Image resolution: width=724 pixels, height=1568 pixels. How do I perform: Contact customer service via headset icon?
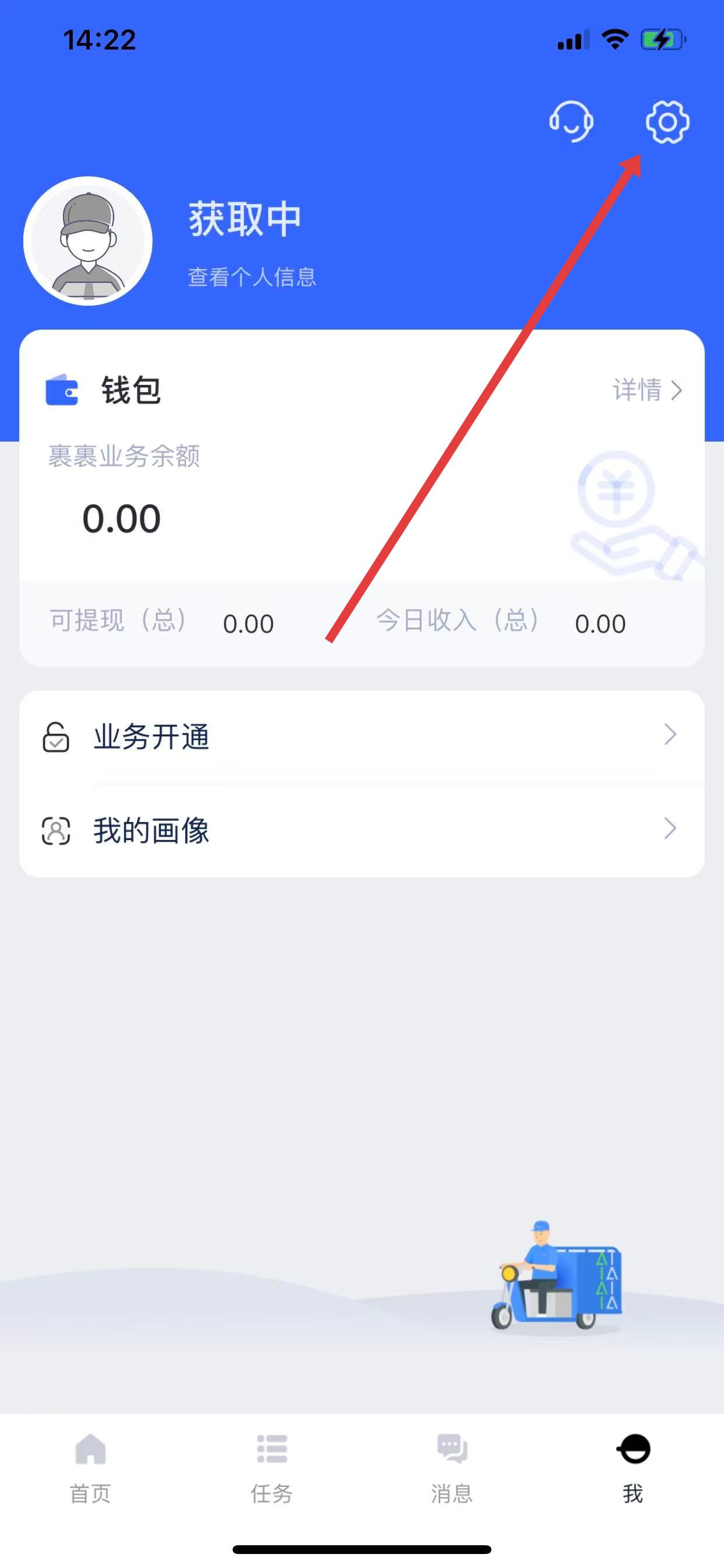click(571, 121)
